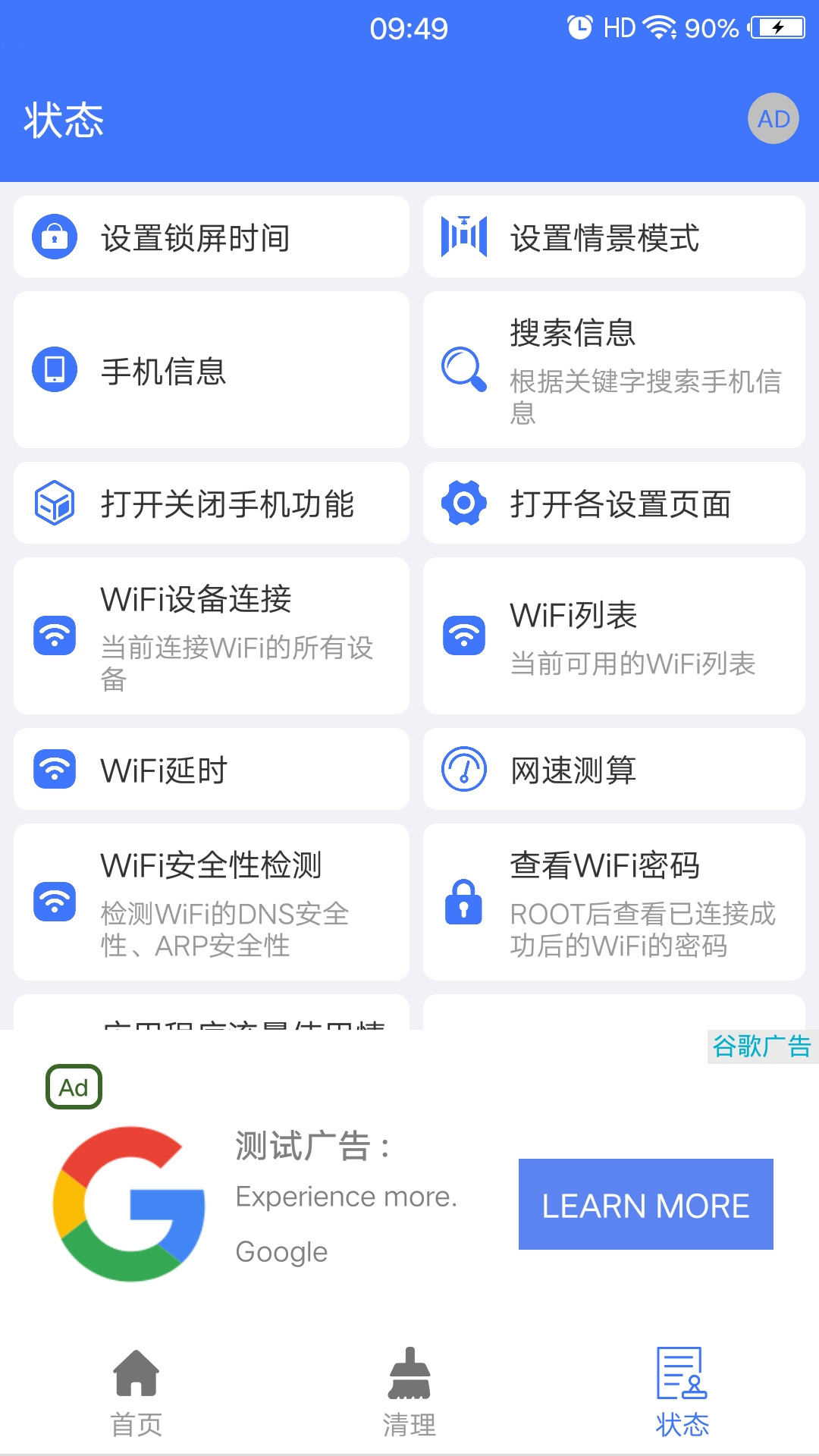
Task: Open WiFi安全性检测 feature
Action: coord(211,902)
